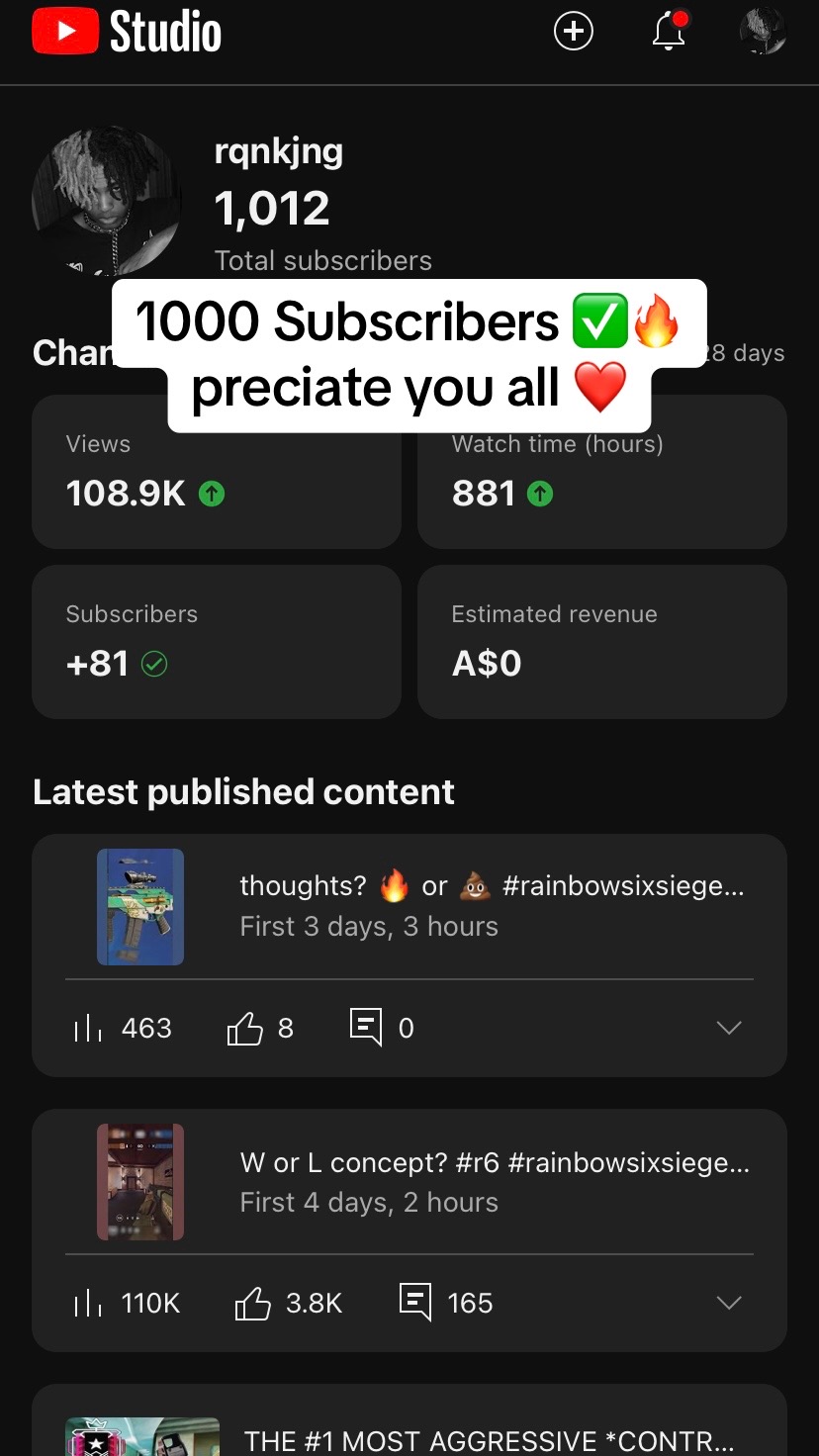
Task: Open the notifications bell
Action: pyautogui.click(x=670, y=32)
